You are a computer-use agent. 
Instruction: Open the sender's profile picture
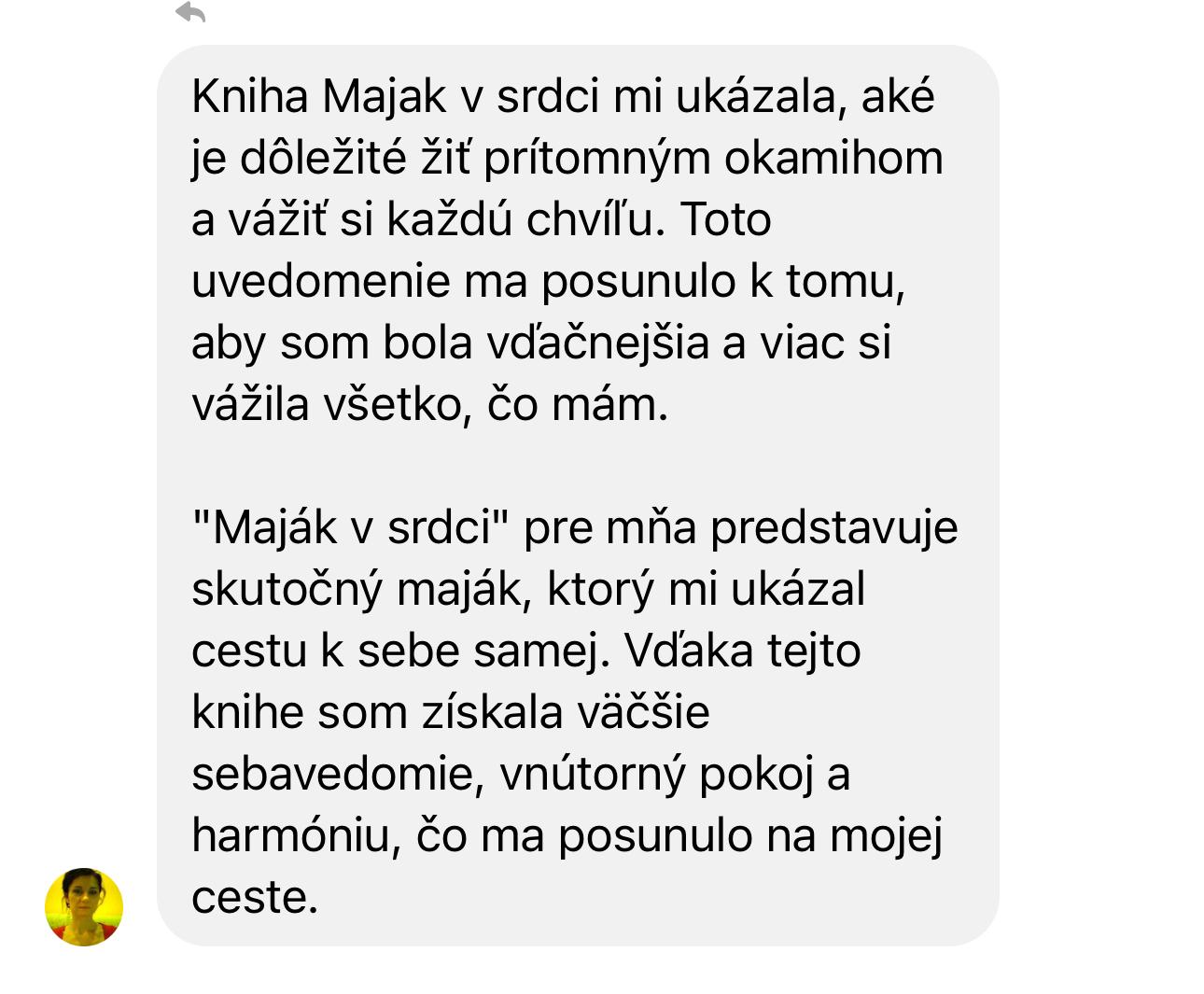[x=84, y=906]
